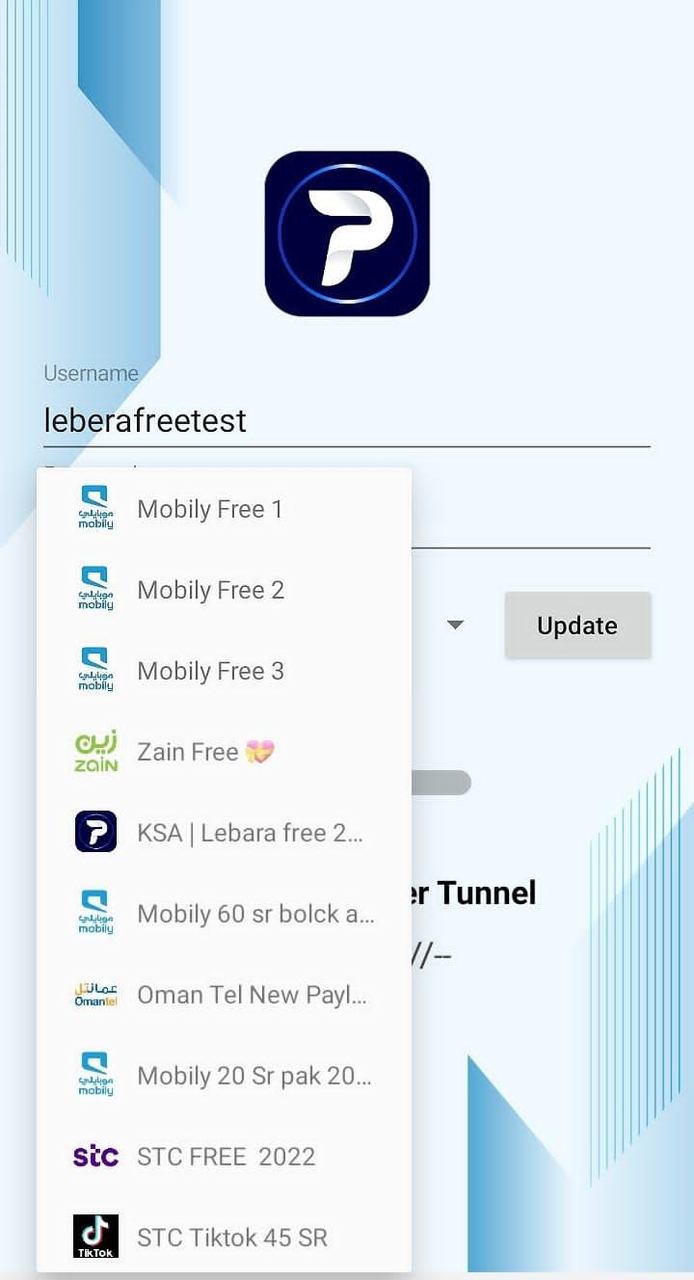Choose Mobily 20 Sr pak option
The width and height of the screenshot is (694, 1280).
tap(254, 1076)
